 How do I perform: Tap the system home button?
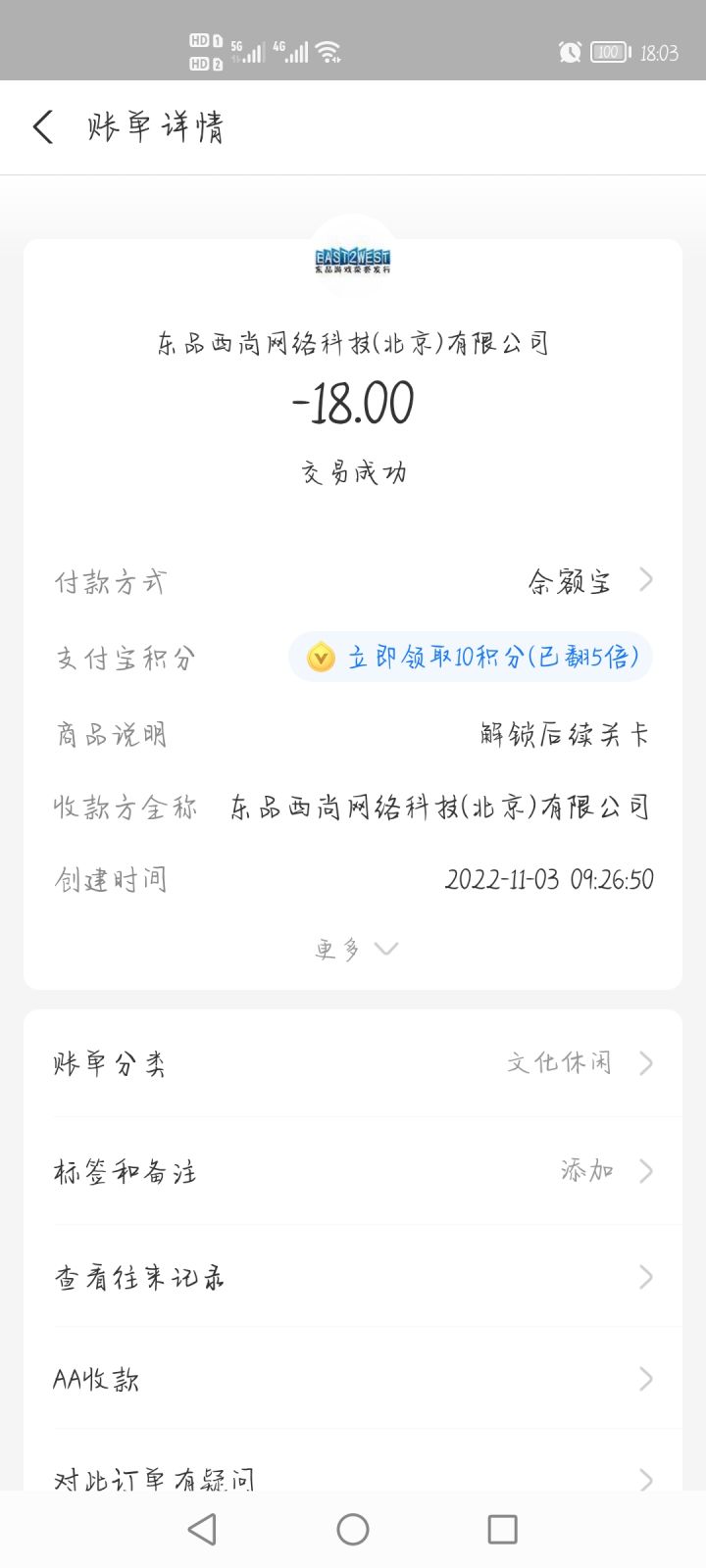coord(353,1529)
